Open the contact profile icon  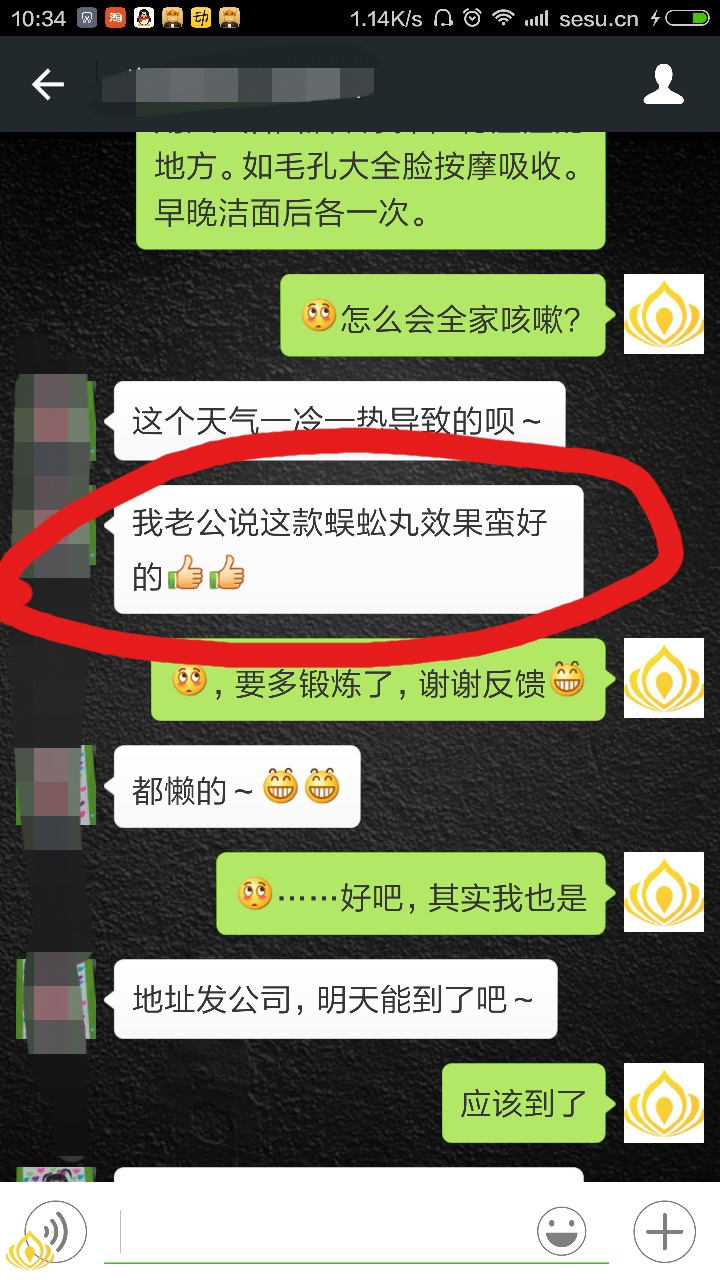663,85
